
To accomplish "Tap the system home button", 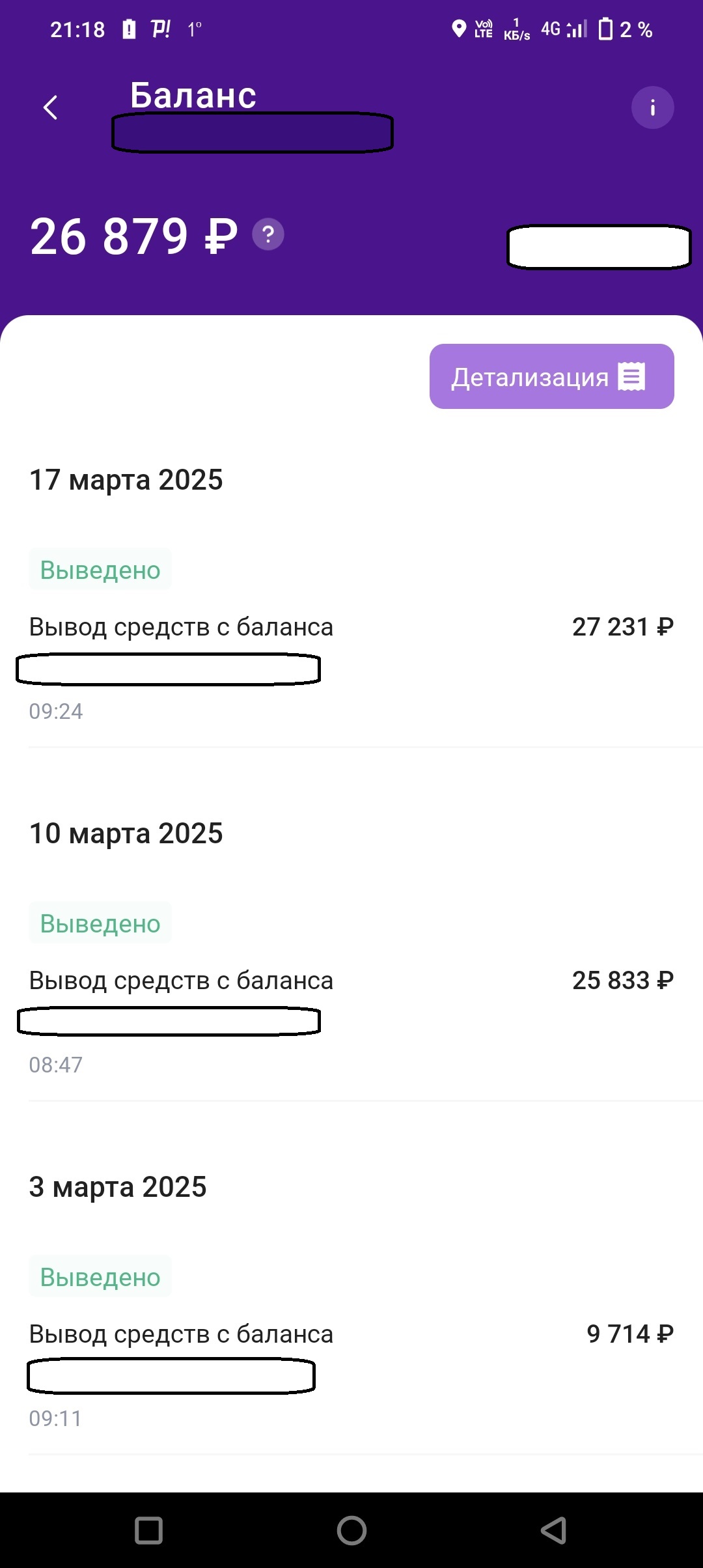I will tap(351, 1530).
